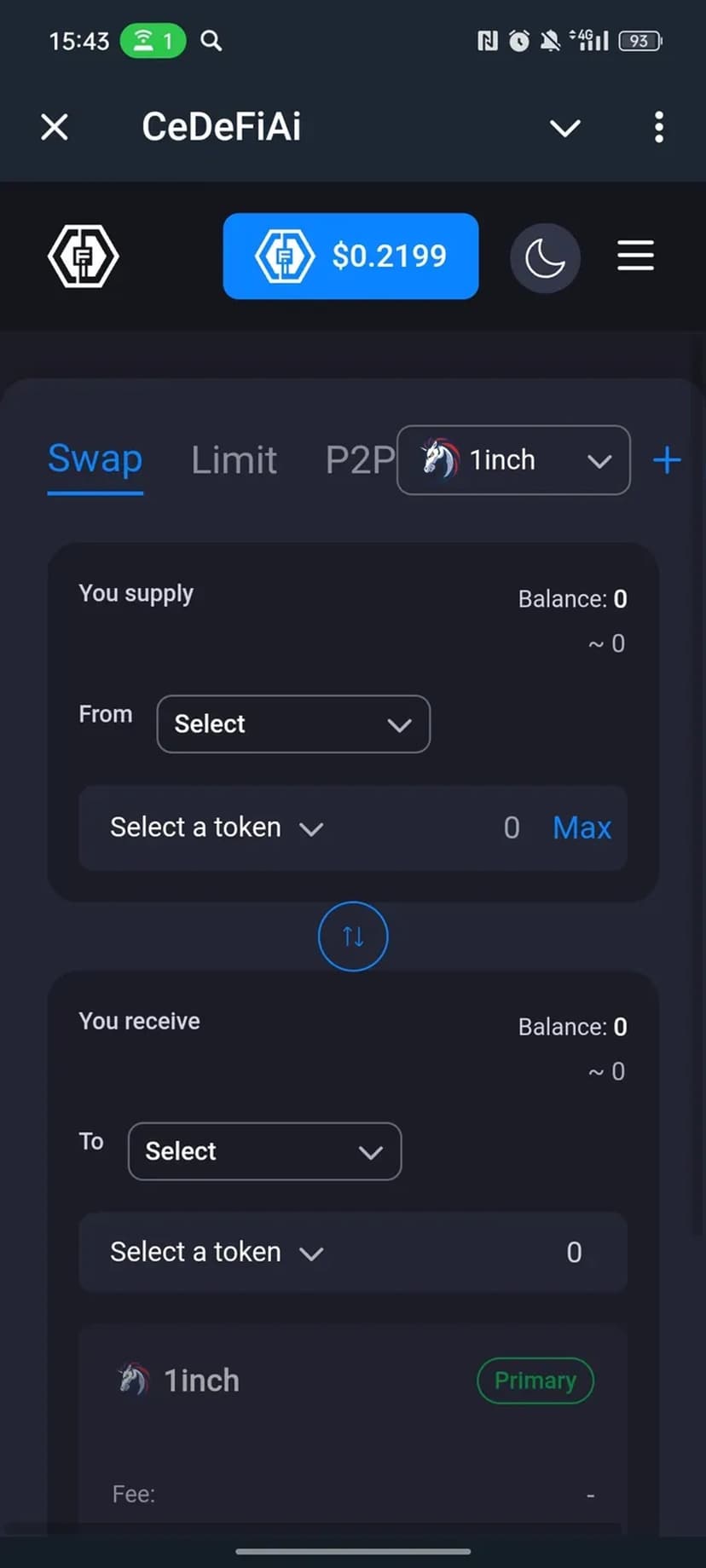Open the 1inch exchange dropdown
Screen dimensions: 706x1568
[513, 460]
